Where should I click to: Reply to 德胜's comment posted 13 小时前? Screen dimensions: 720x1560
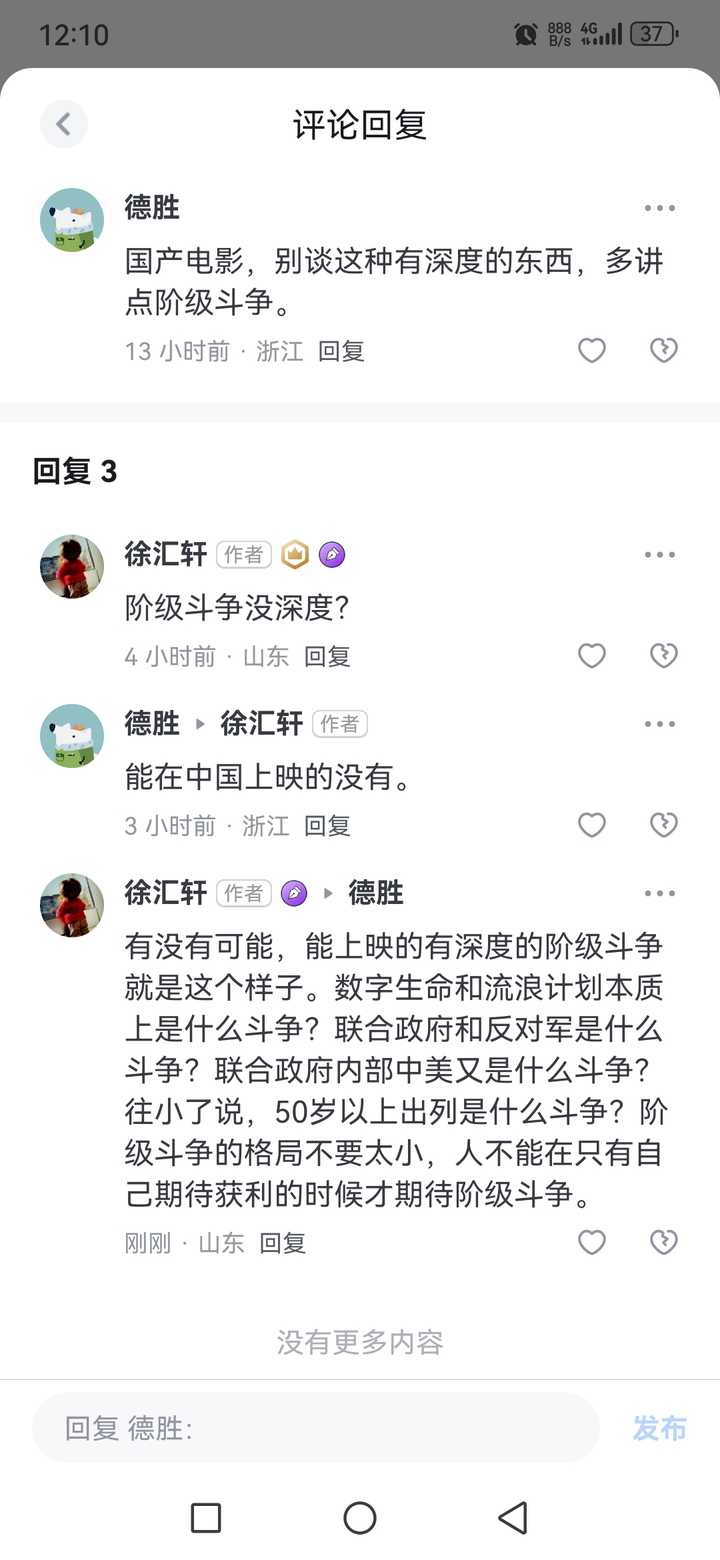341,351
